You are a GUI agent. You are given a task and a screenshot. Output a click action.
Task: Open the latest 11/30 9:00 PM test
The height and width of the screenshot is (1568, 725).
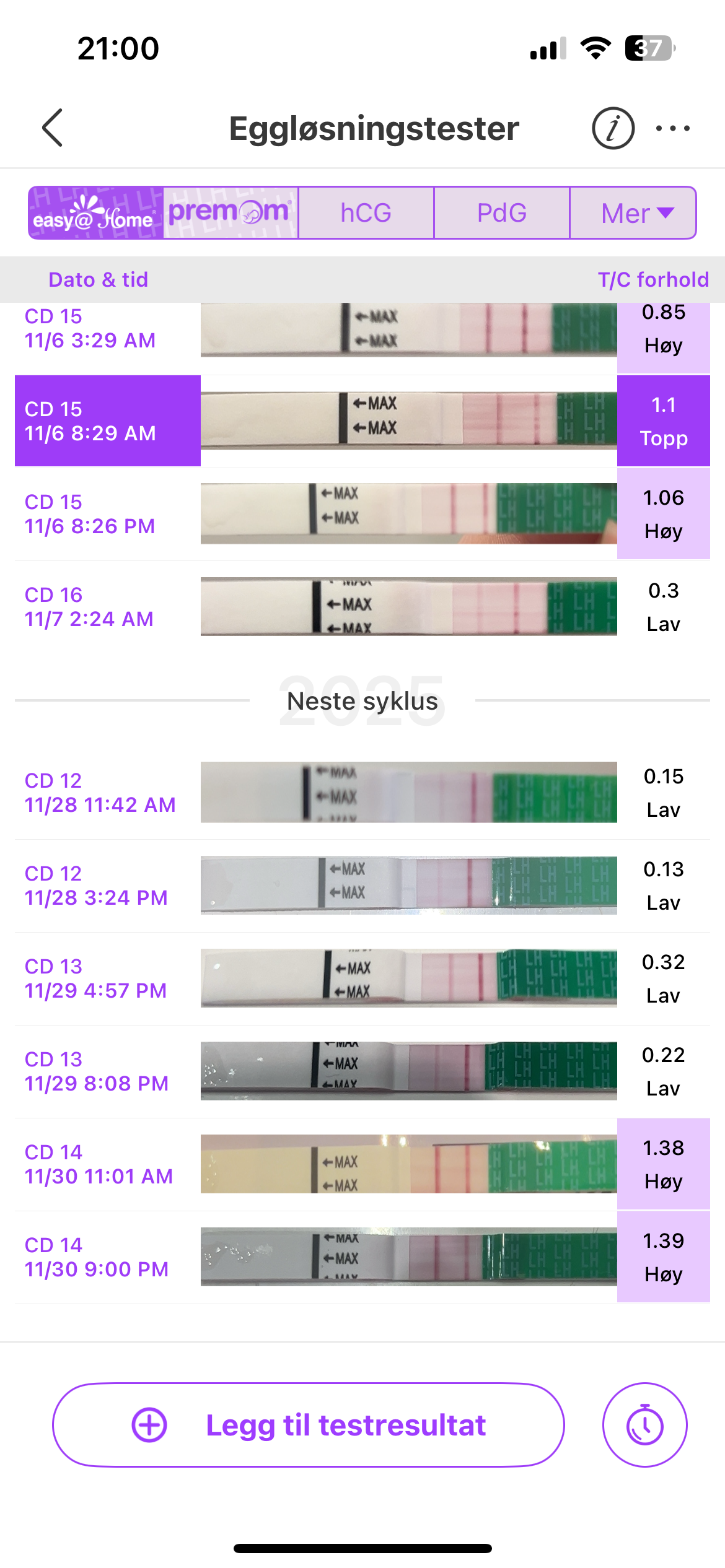(362, 1257)
